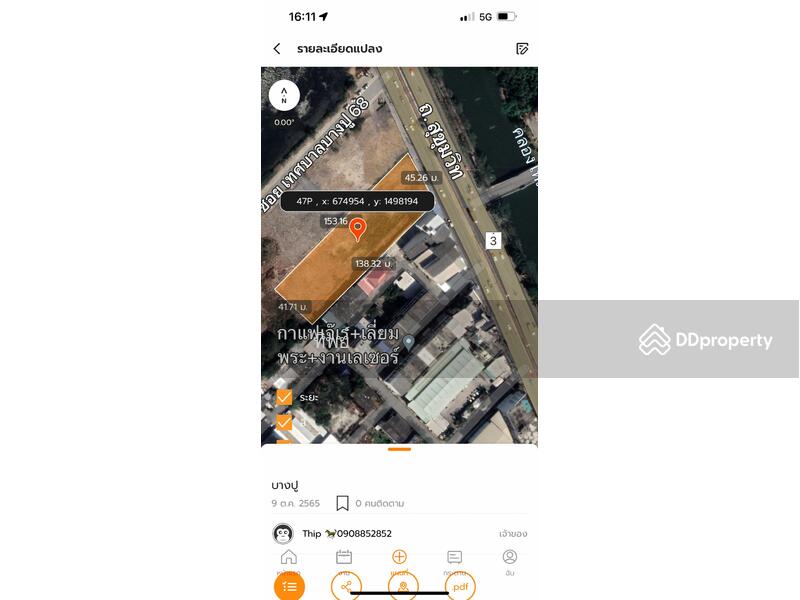Tap the map pin location button
Screen dimensions: 800x600
pos(403,586)
